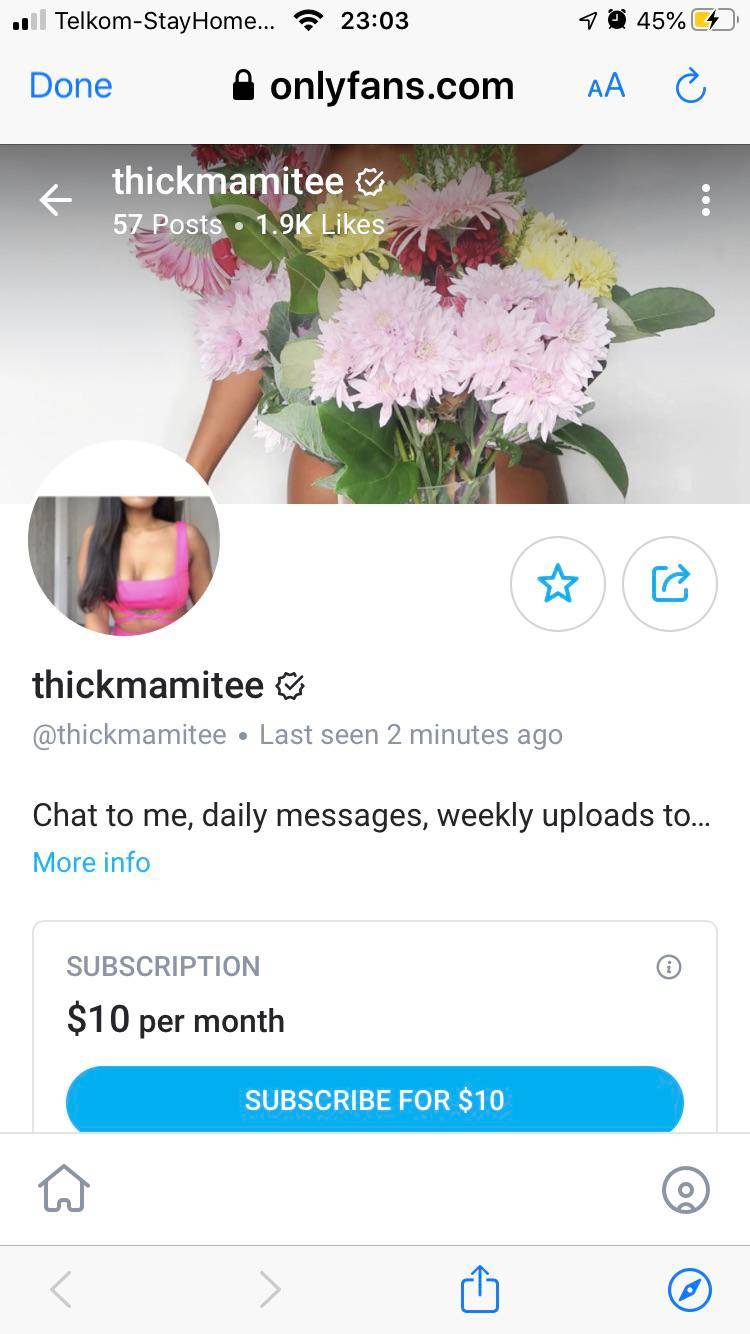Viewport: 750px width, 1334px height.
Task: Share this profile via the share icon
Action: click(669, 584)
